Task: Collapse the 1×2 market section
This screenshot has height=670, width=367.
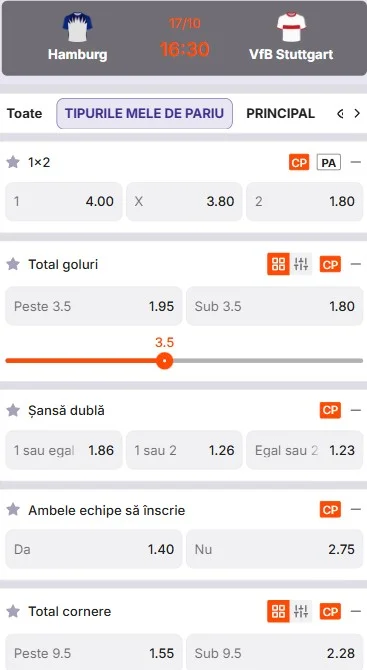Action: pos(355,162)
